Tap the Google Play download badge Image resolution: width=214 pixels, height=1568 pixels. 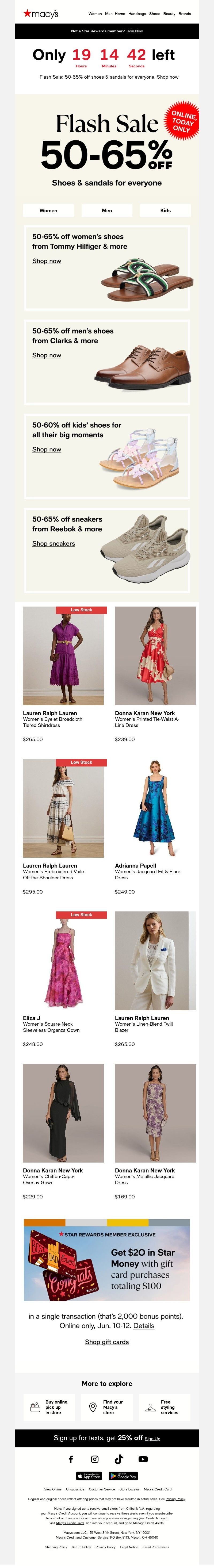click(123, 1476)
